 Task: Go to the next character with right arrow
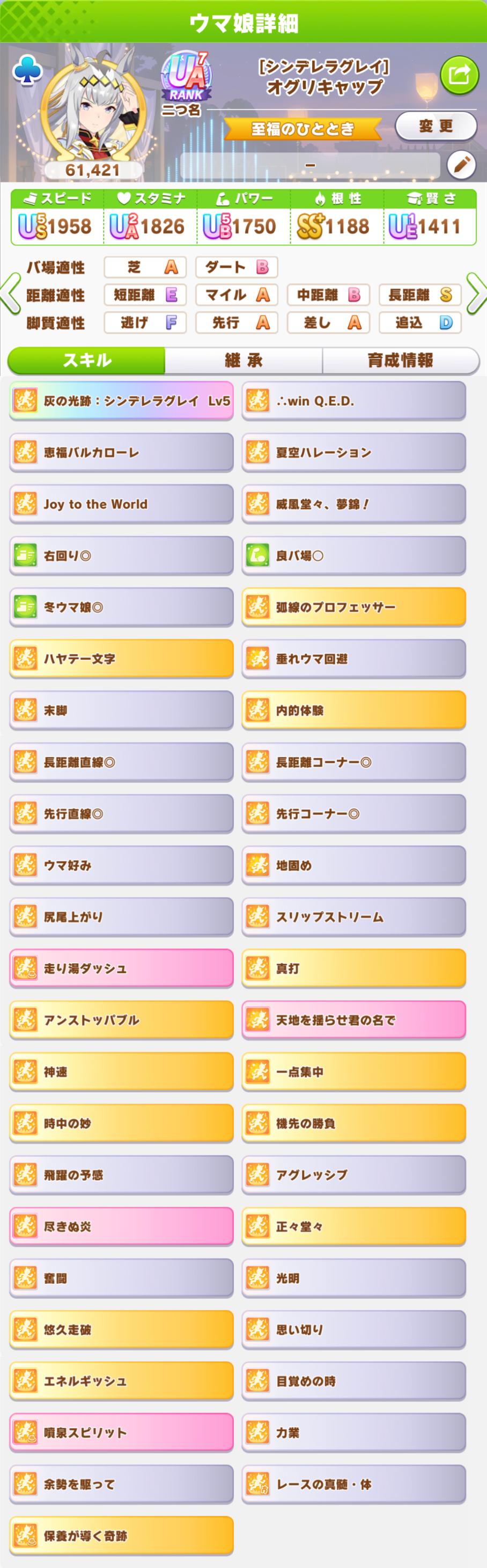(476, 295)
